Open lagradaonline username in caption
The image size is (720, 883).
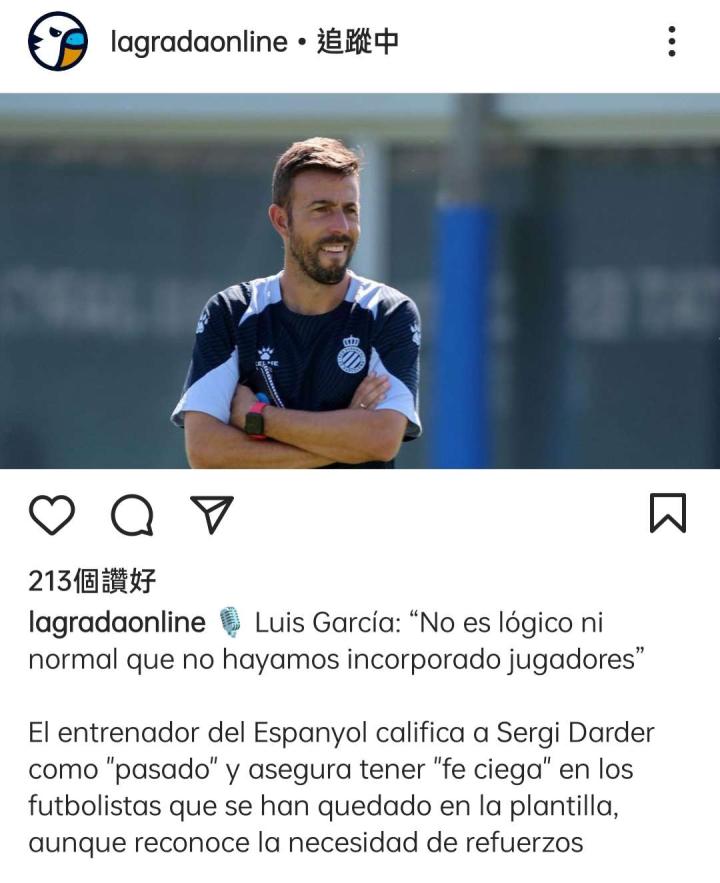pyautogui.click(x=116, y=623)
